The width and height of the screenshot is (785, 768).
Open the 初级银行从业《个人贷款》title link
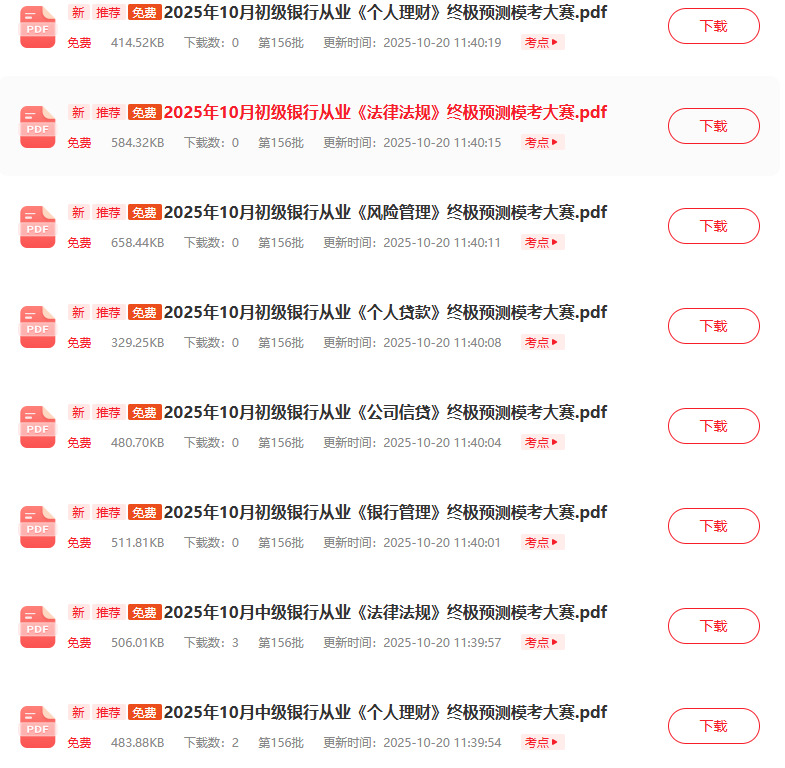pyautogui.click(x=385, y=313)
